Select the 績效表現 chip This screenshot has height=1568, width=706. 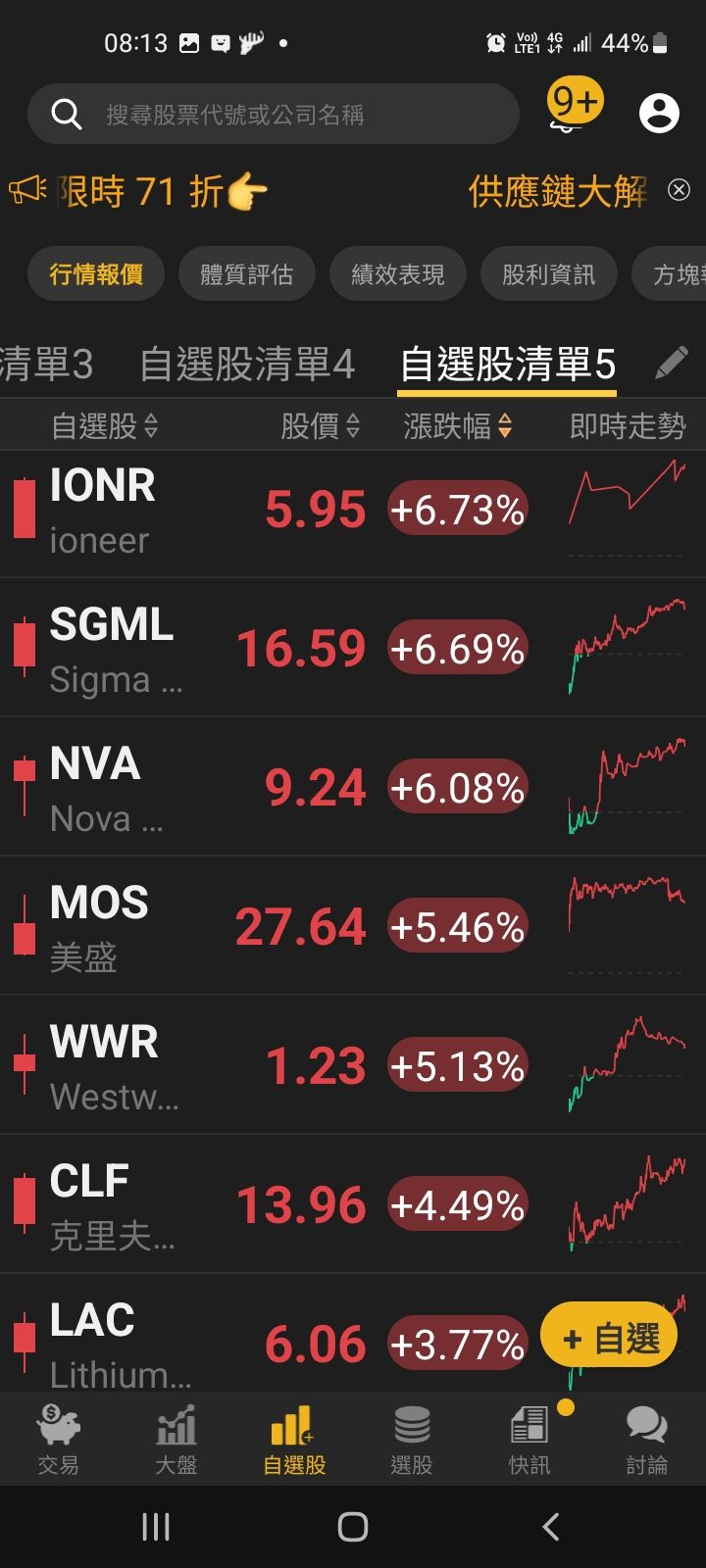(397, 274)
